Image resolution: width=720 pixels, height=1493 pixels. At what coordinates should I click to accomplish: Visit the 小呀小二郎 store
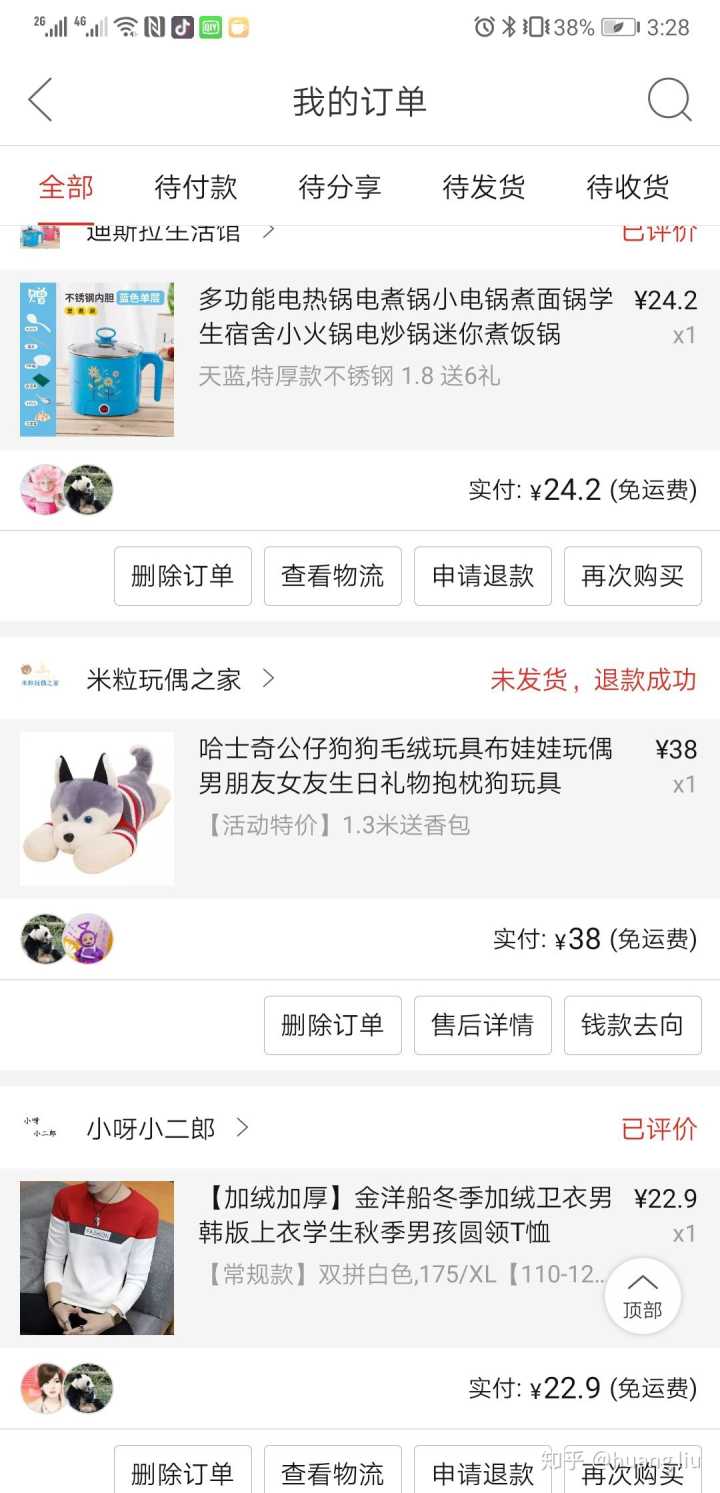(x=151, y=1129)
